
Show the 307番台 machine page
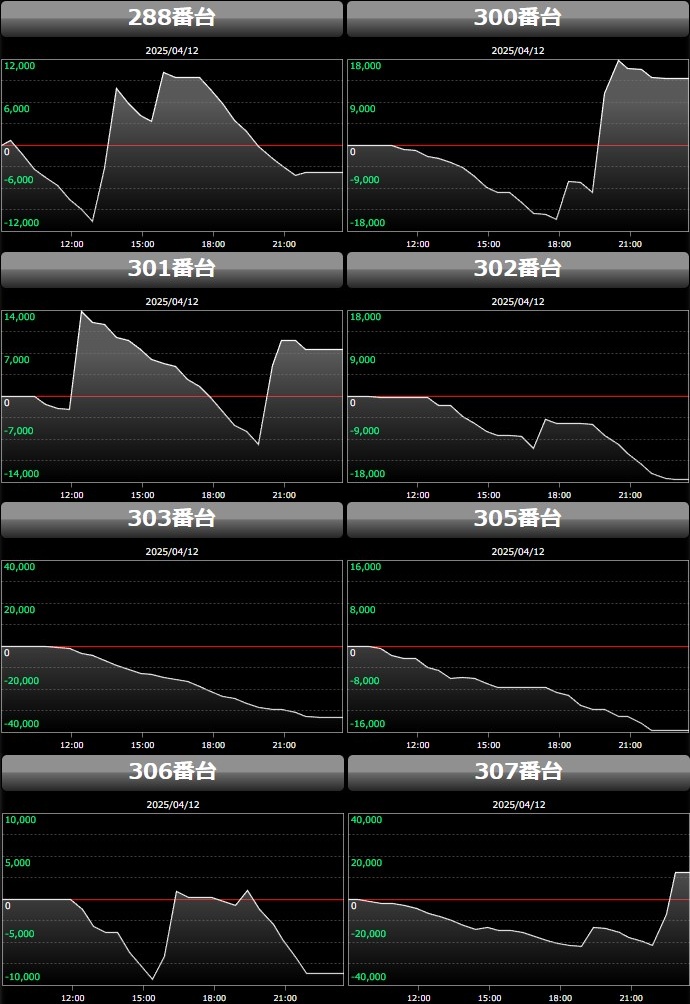pyautogui.click(x=517, y=772)
